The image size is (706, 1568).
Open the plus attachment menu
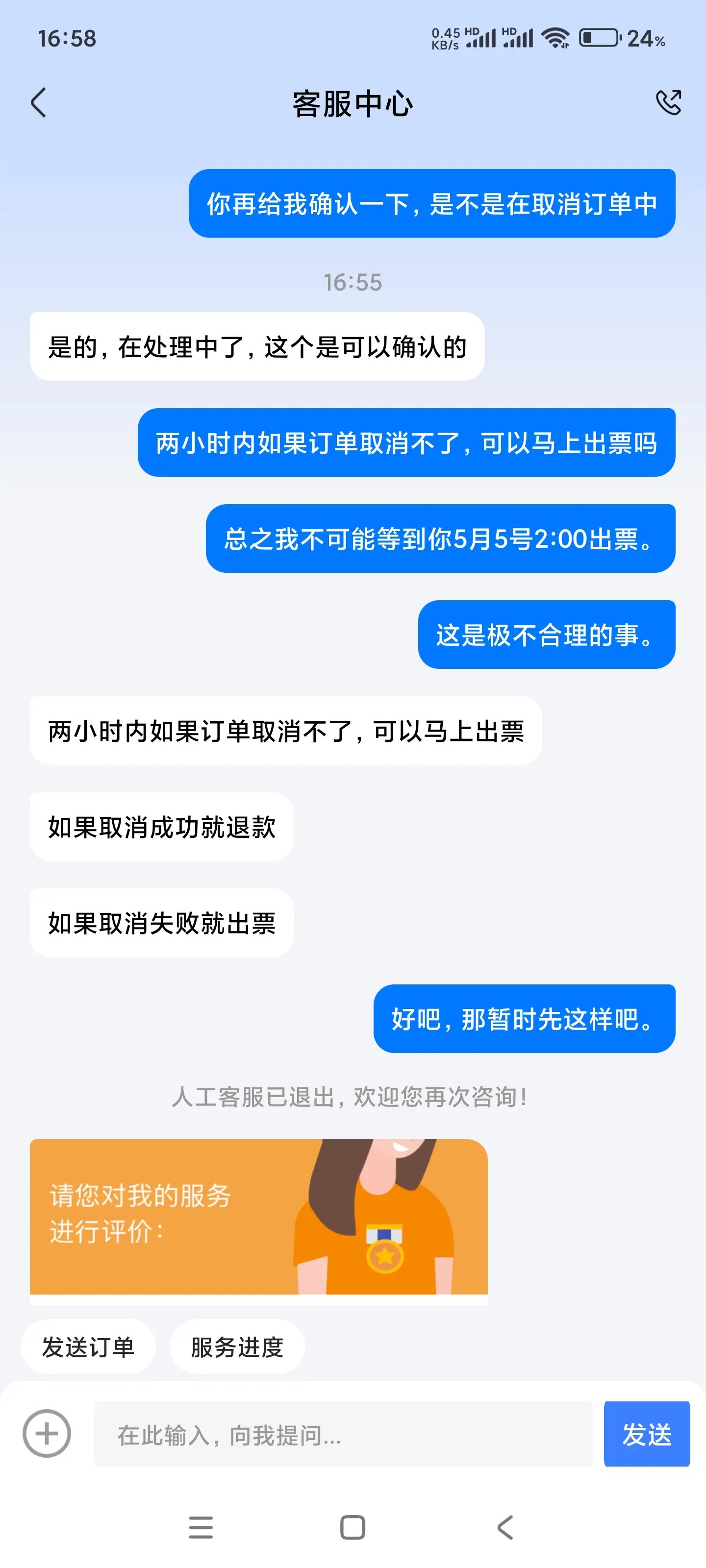47,1433
